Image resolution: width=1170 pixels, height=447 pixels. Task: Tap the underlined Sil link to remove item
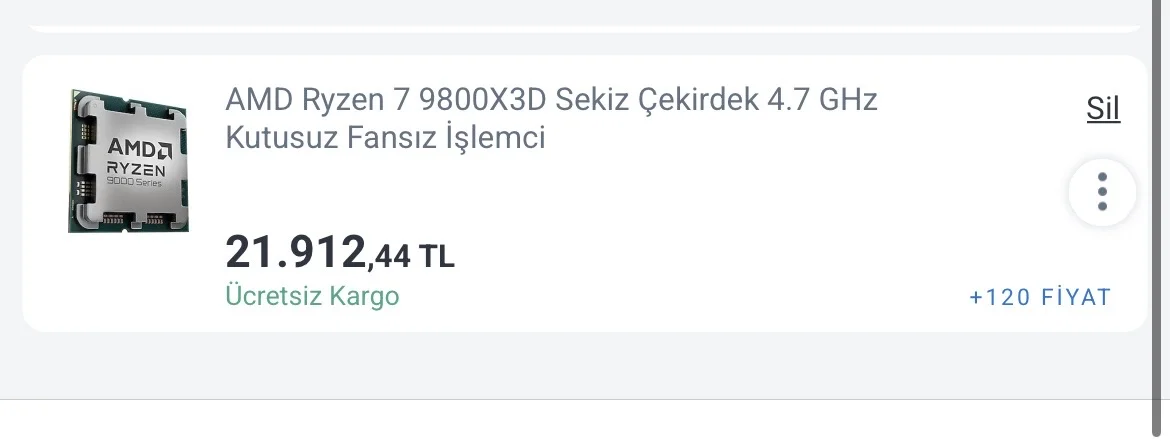(x=1103, y=109)
